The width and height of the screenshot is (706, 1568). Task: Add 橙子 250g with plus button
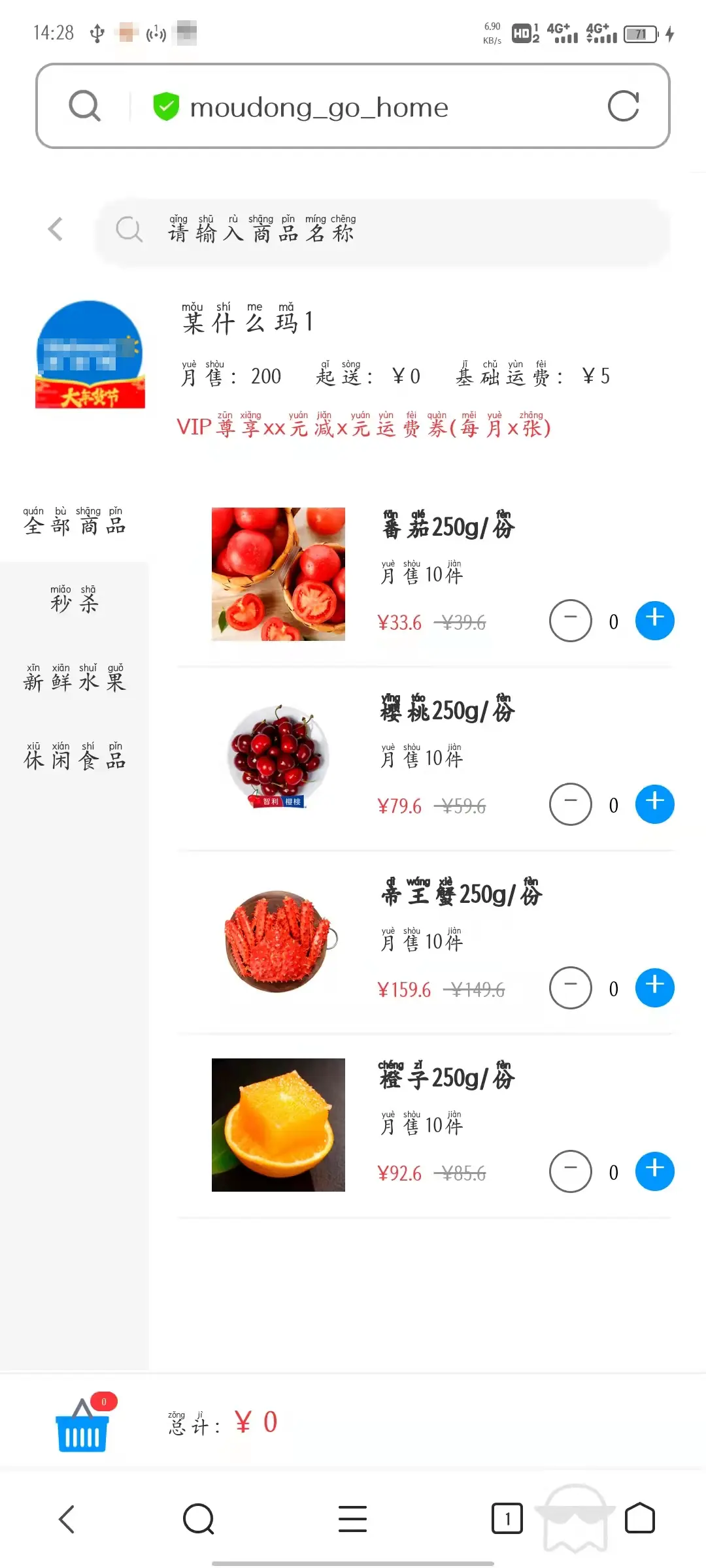(654, 1171)
